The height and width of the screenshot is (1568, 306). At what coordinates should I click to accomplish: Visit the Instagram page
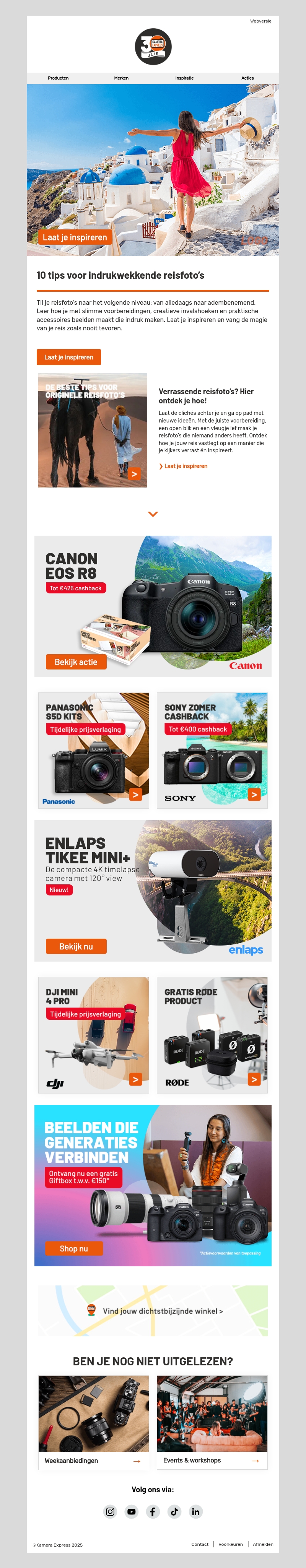[x=110, y=1511]
